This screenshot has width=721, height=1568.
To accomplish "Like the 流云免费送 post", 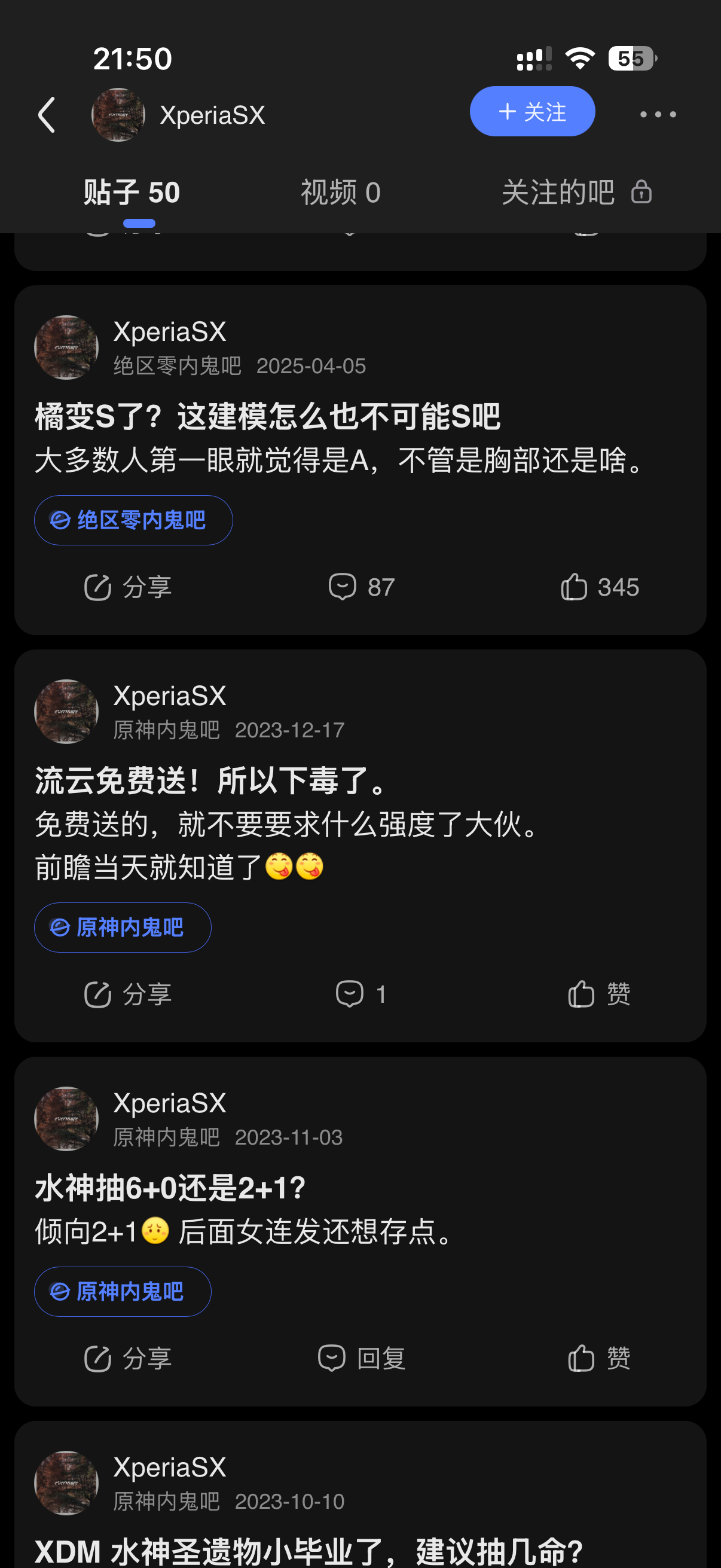I will point(599,995).
